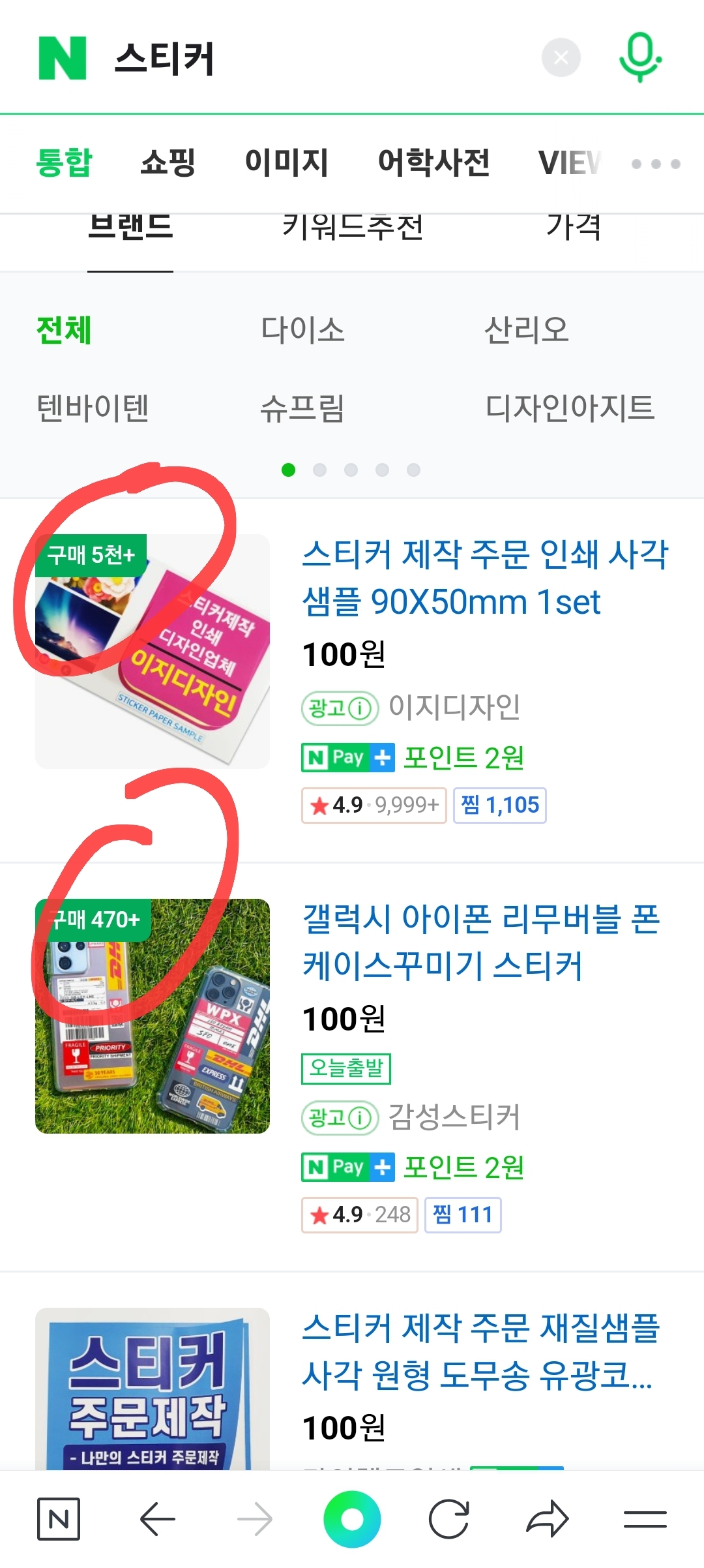The image size is (704, 1568).
Task: Open the bottom hamburger menu
Action: [645, 1519]
